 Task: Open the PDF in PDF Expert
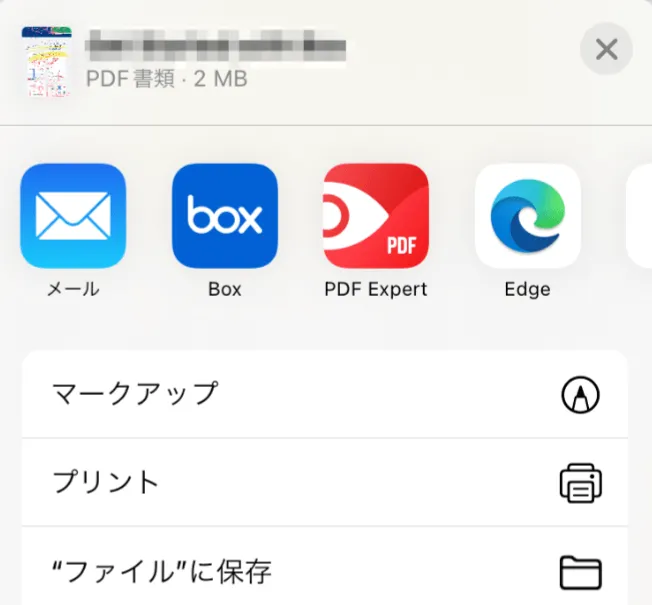point(376,216)
